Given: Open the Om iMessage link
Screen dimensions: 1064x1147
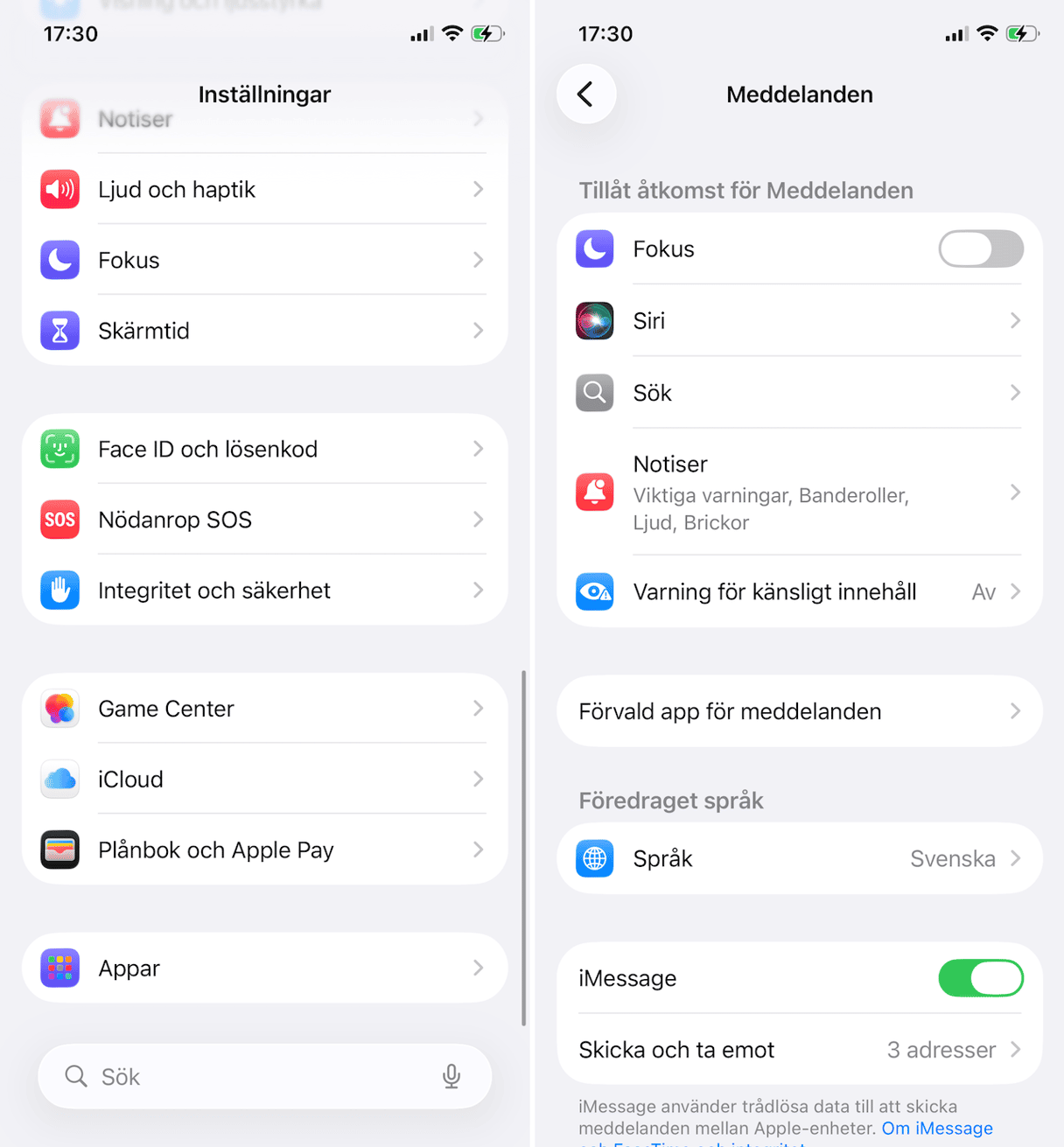Looking at the screenshot, I should (936, 1129).
